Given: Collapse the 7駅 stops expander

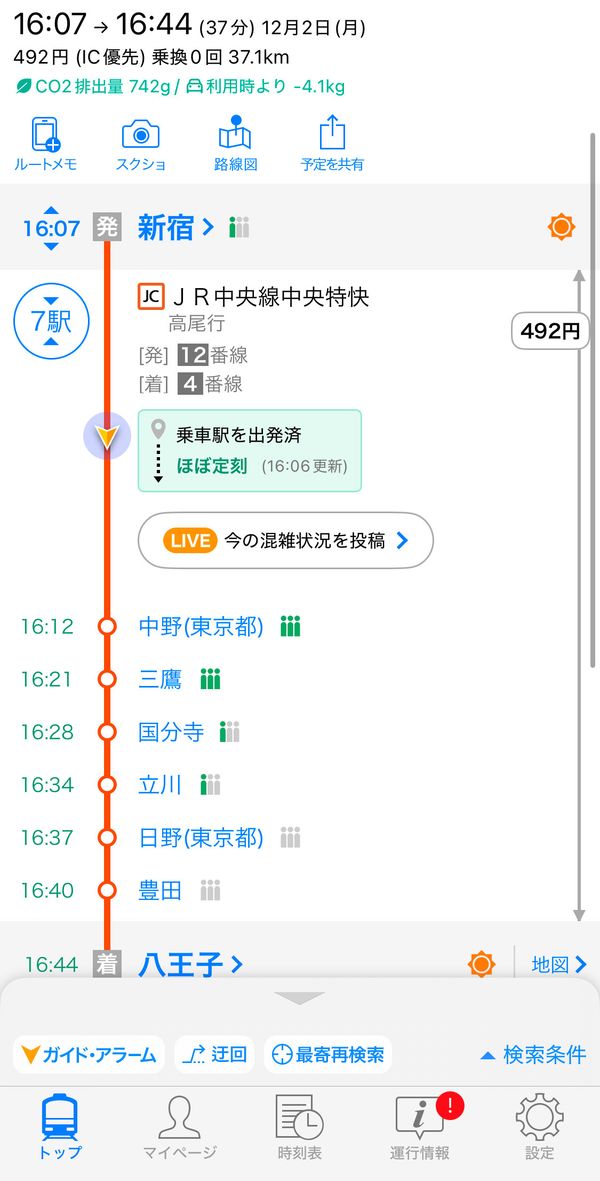Looking at the screenshot, I should coord(51,323).
